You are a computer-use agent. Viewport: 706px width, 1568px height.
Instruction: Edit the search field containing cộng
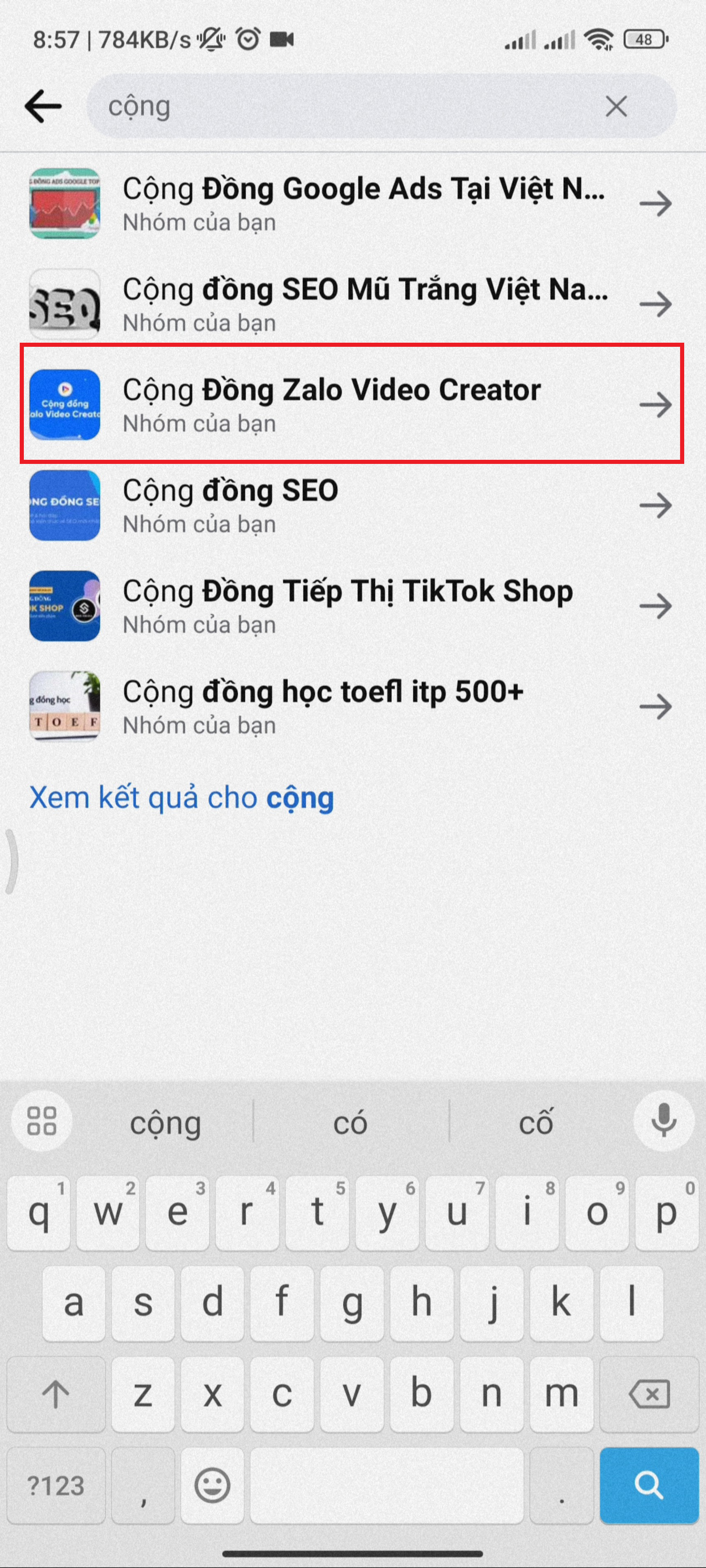pos(341,106)
